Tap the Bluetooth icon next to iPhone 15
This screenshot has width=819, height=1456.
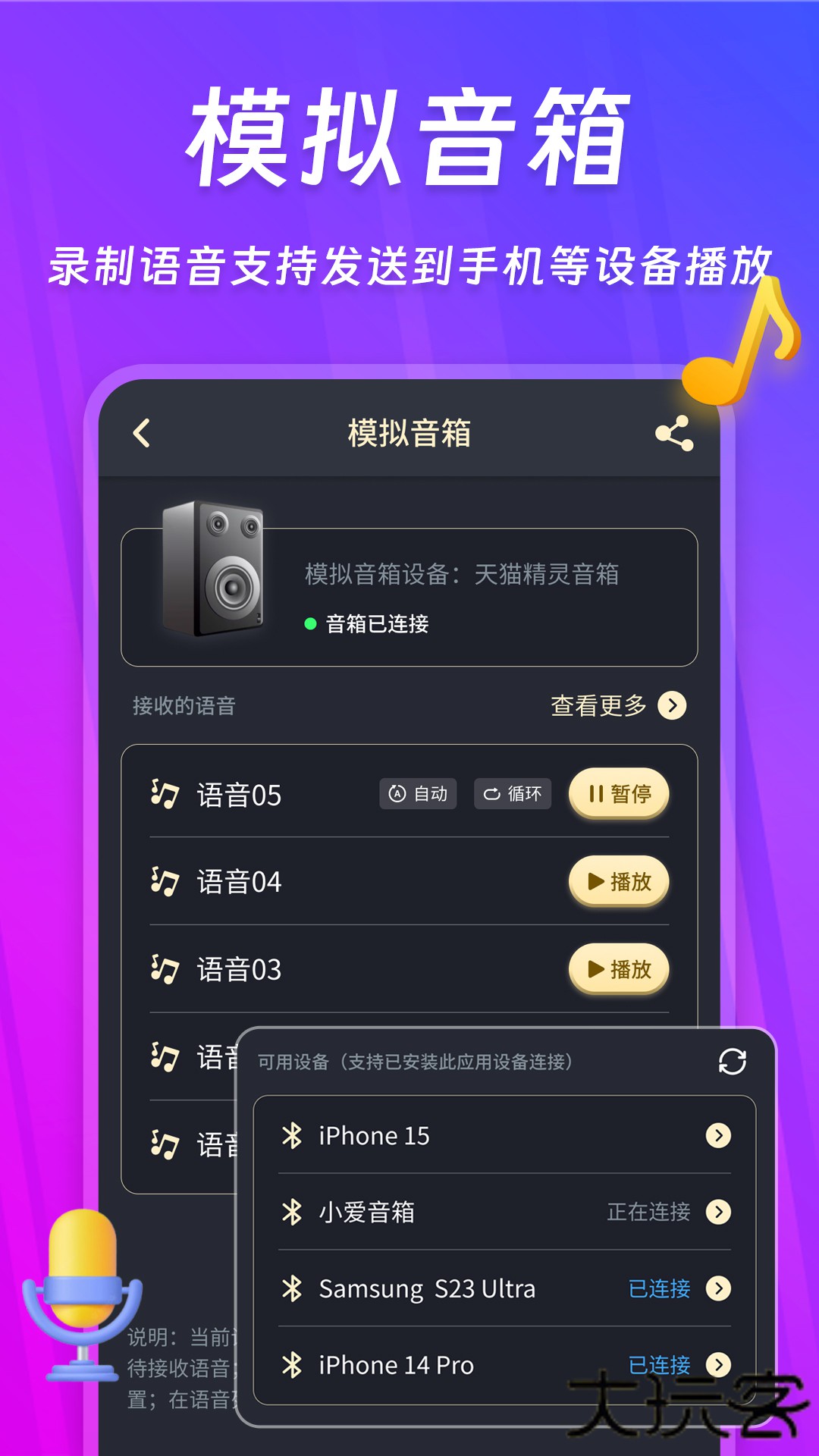(x=292, y=1135)
